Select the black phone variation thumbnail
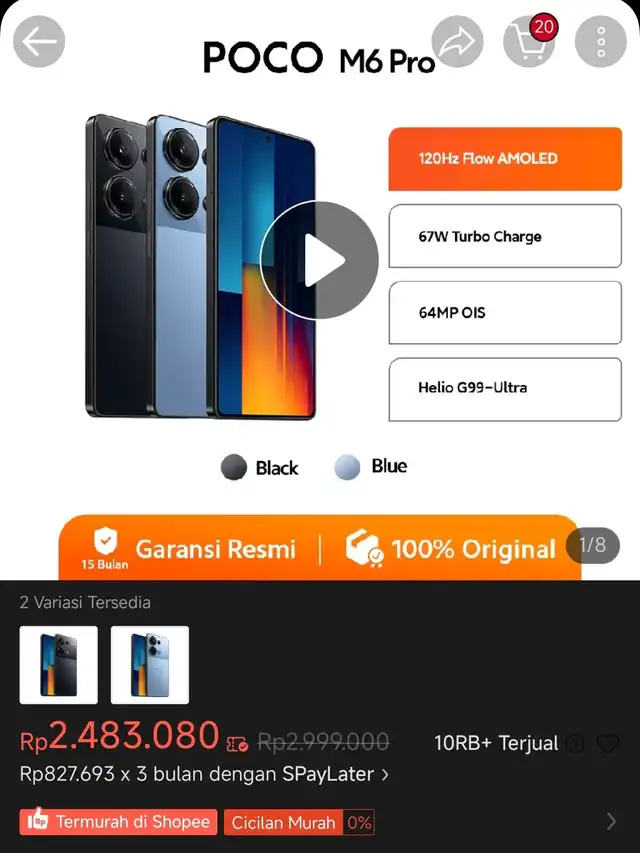The image size is (640, 853). pyautogui.click(x=59, y=665)
